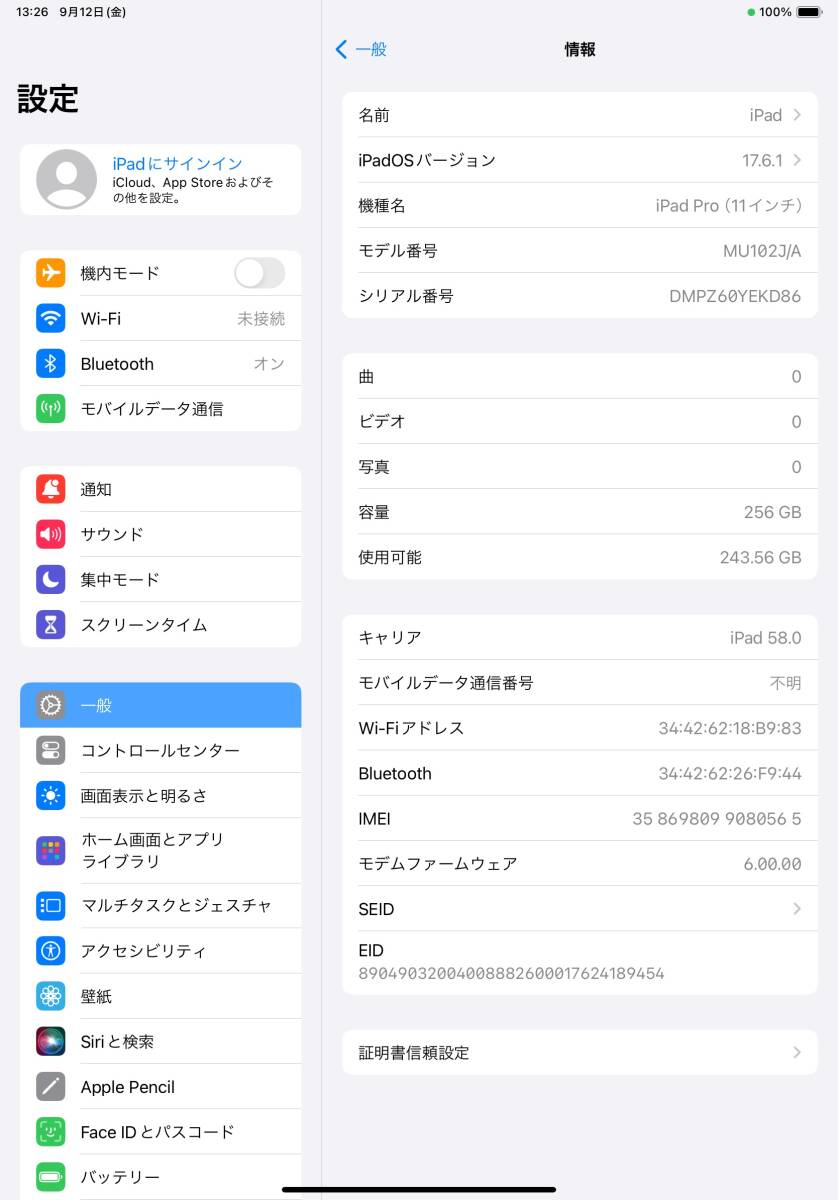Open the iPadOSバージョン details row
This screenshot has height=1200, width=838.
(x=579, y=160)
